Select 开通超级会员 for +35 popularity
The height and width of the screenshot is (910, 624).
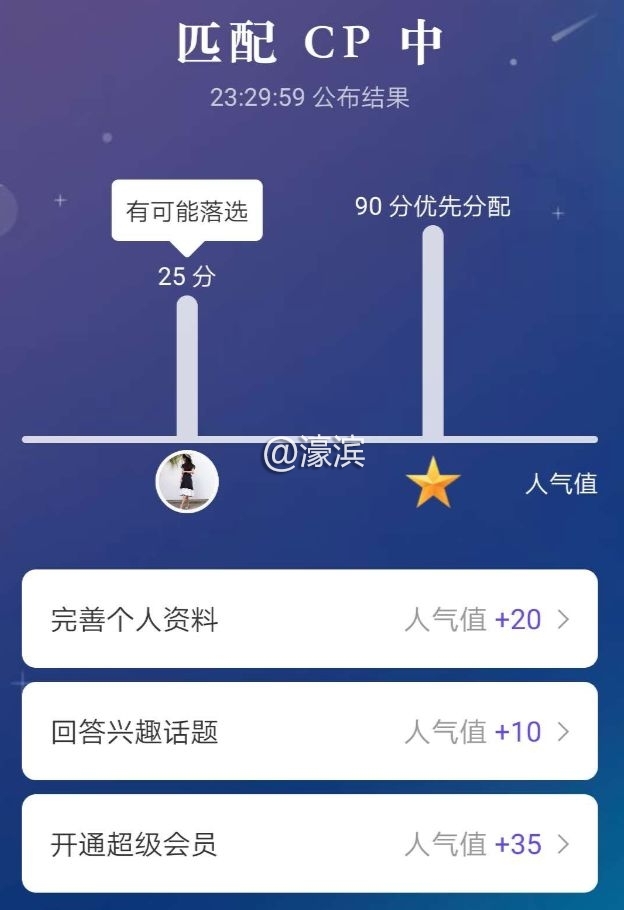point(310,844)
